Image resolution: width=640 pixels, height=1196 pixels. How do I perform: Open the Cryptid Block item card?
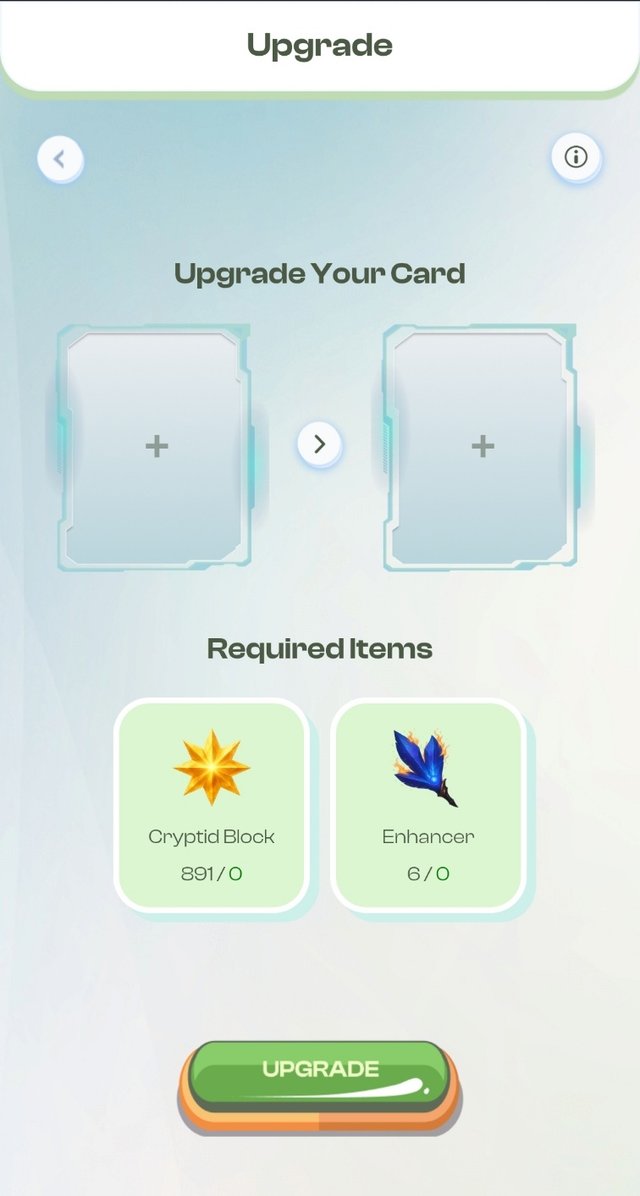pos(211,804)
